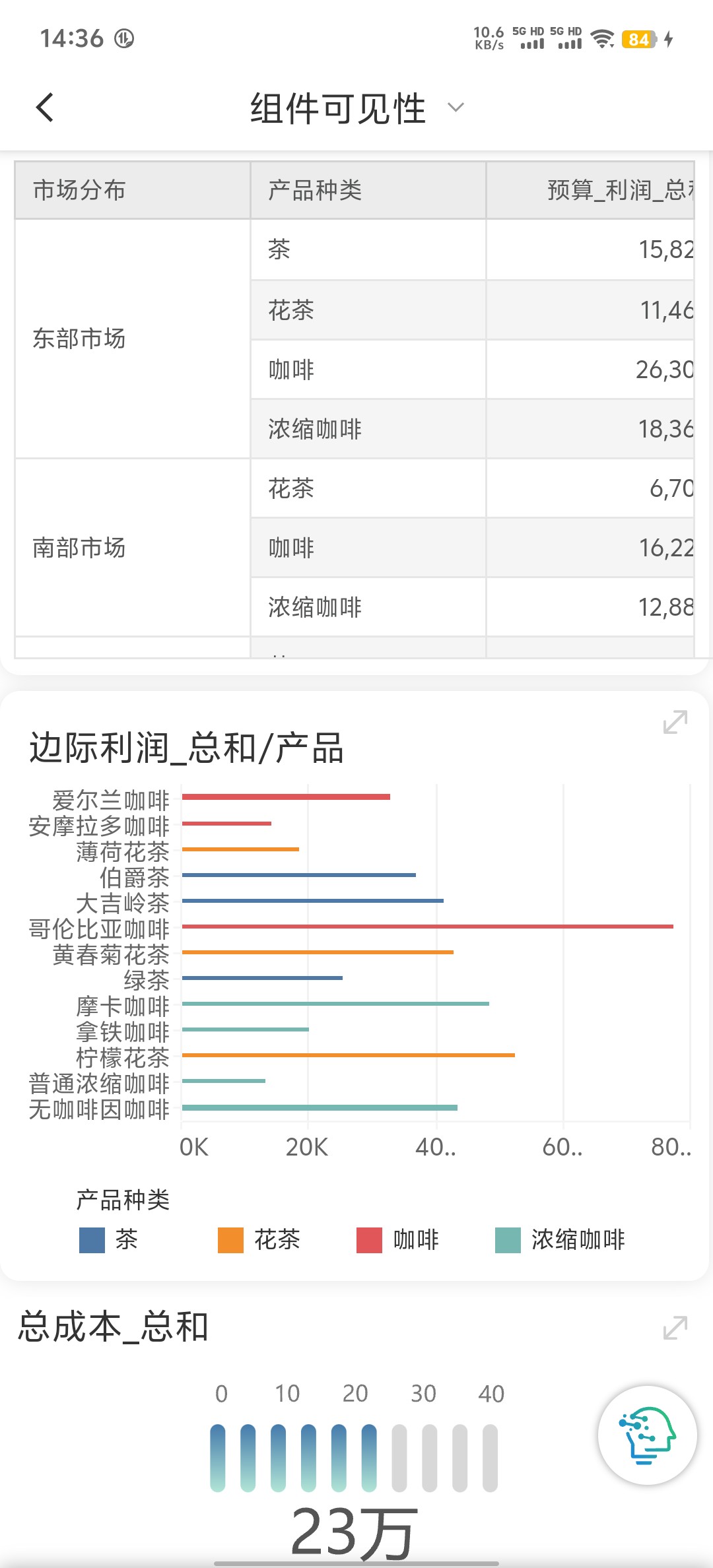Go back using the top-left arrow
This screenshot has height=1568, width=713.
coord(44,108)
